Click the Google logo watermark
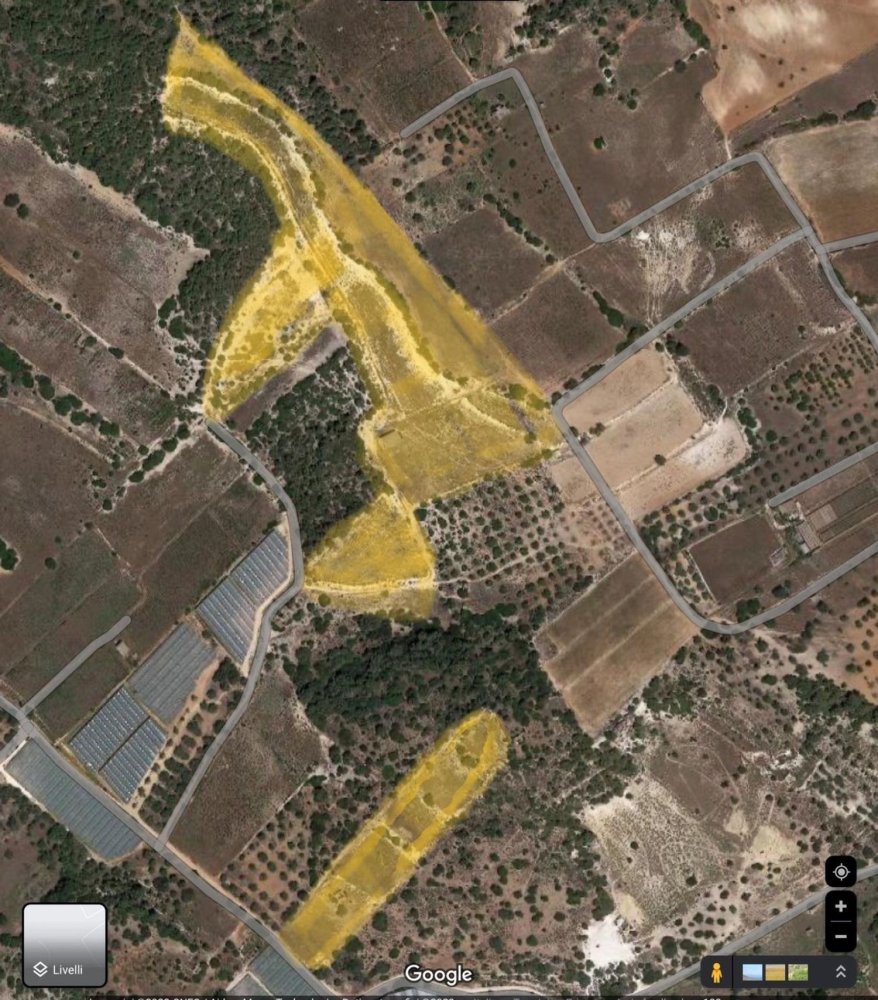The height and width of the screenshot is (1000, 878). [x=440, y=974]
